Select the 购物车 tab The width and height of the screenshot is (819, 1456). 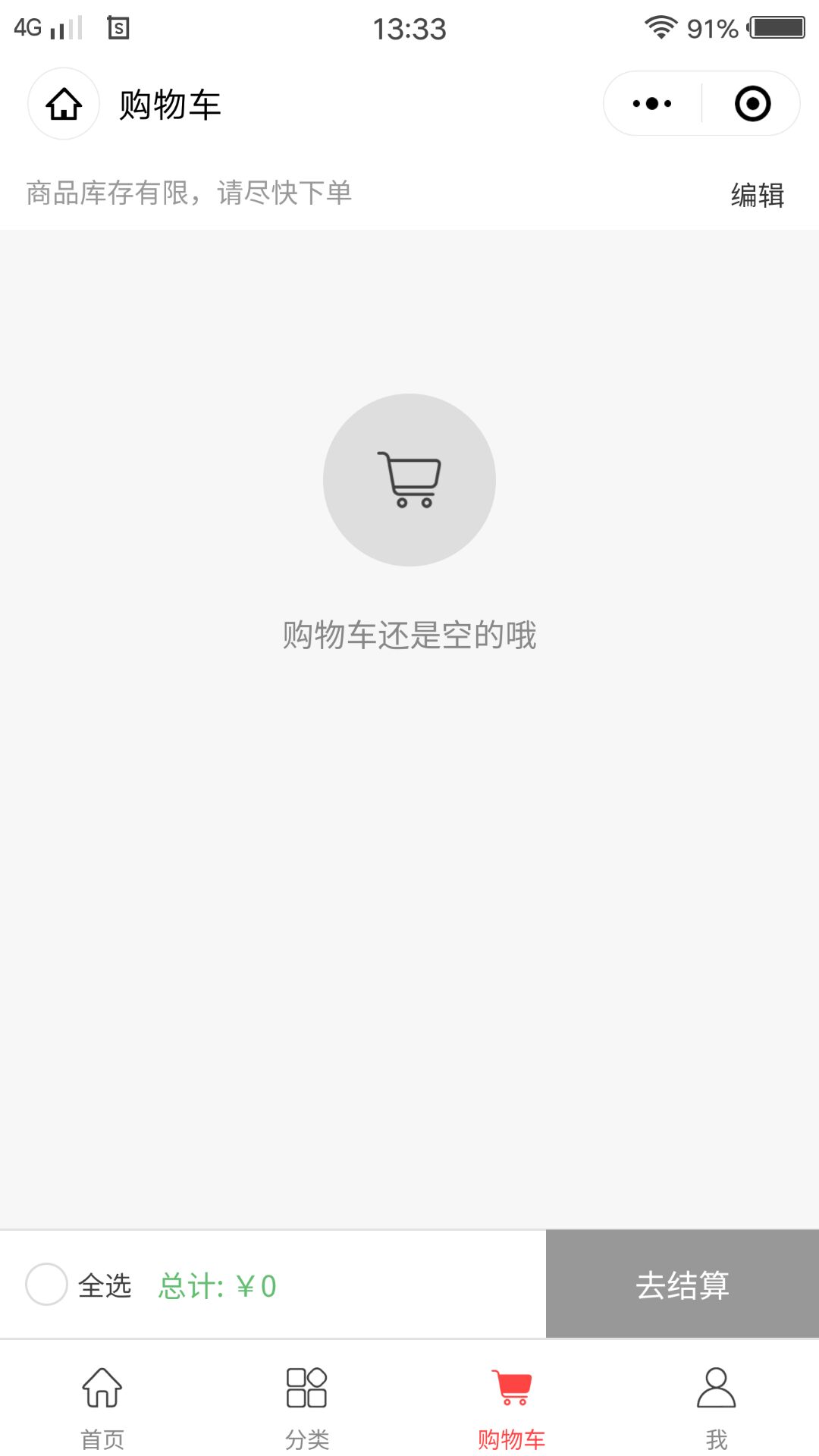(512, 1405)
